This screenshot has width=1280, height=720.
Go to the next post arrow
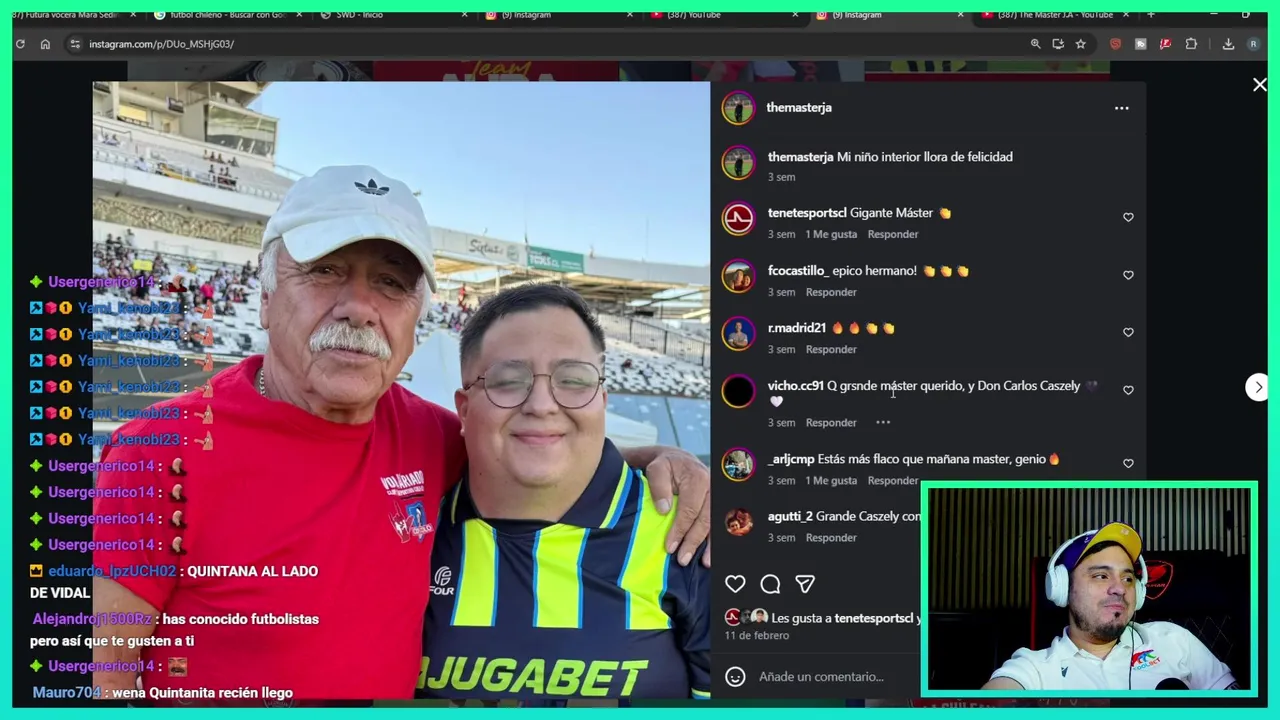tap(1258, 387)
